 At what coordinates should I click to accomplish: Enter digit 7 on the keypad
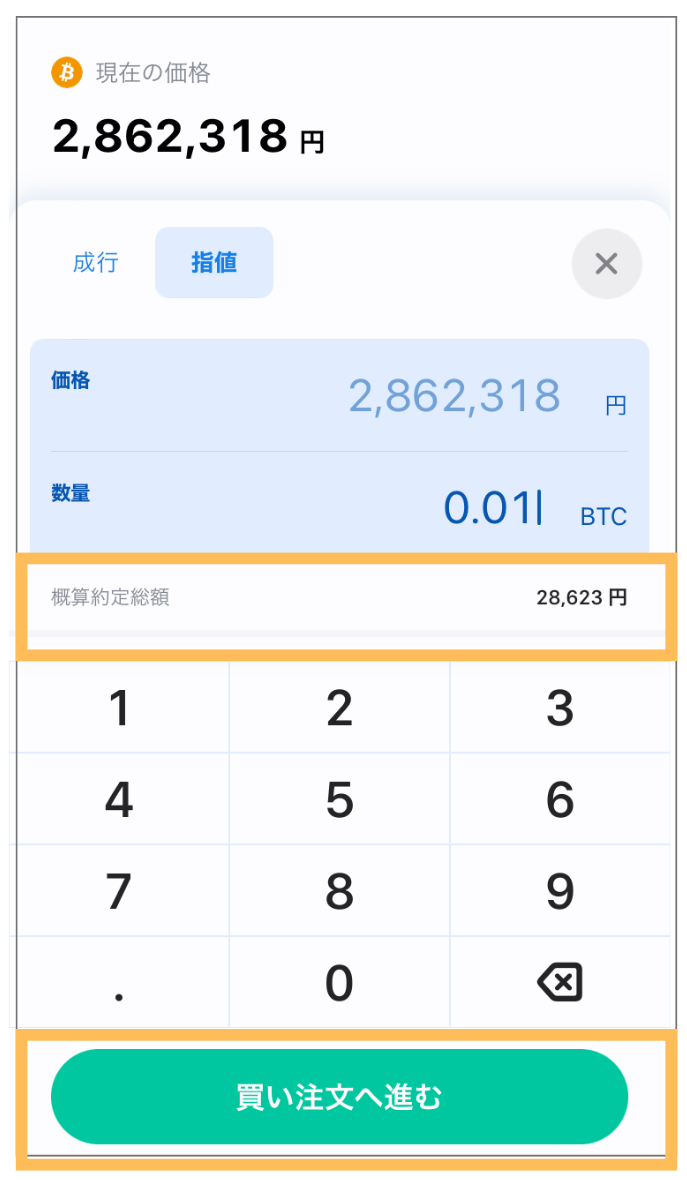point(120,891)
